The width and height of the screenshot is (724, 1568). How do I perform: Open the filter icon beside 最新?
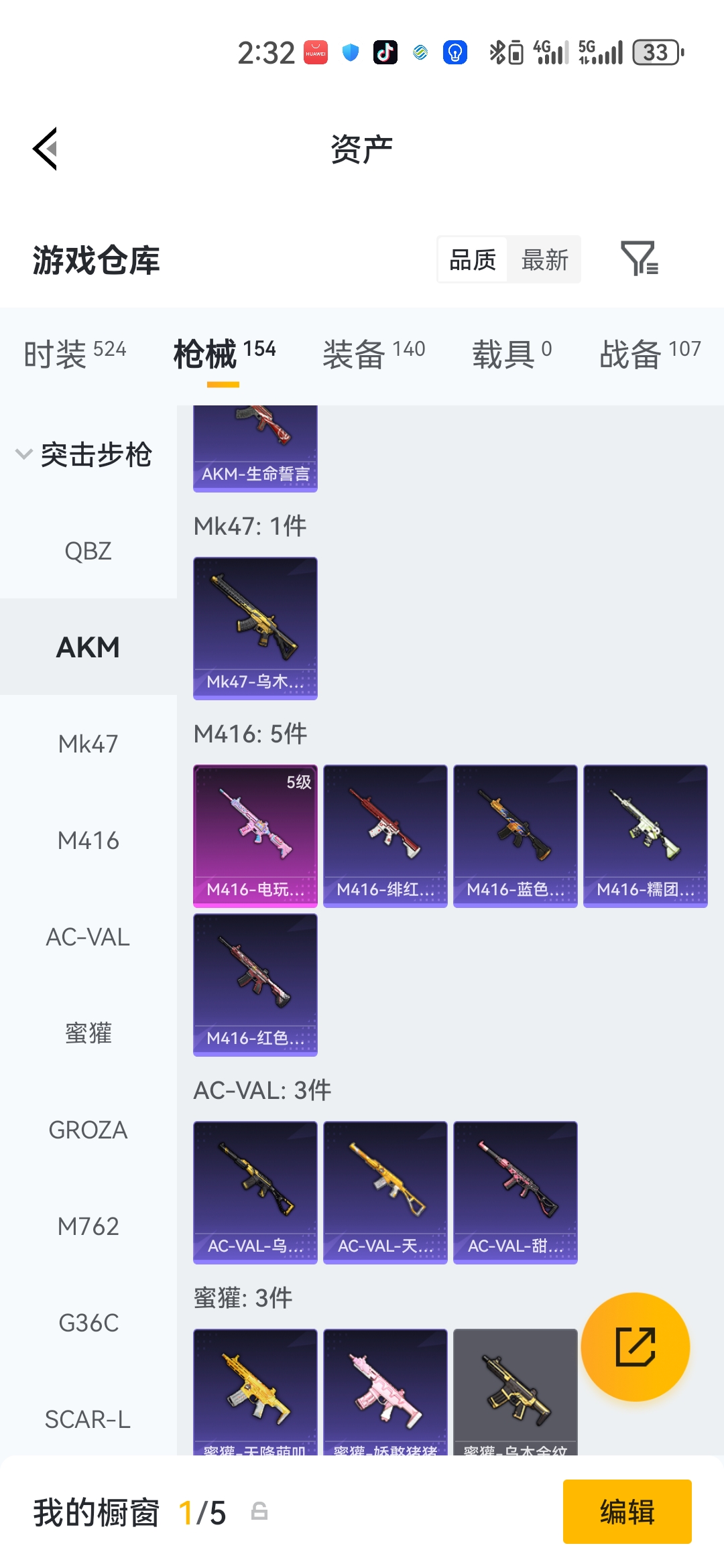tap(639, 259)
